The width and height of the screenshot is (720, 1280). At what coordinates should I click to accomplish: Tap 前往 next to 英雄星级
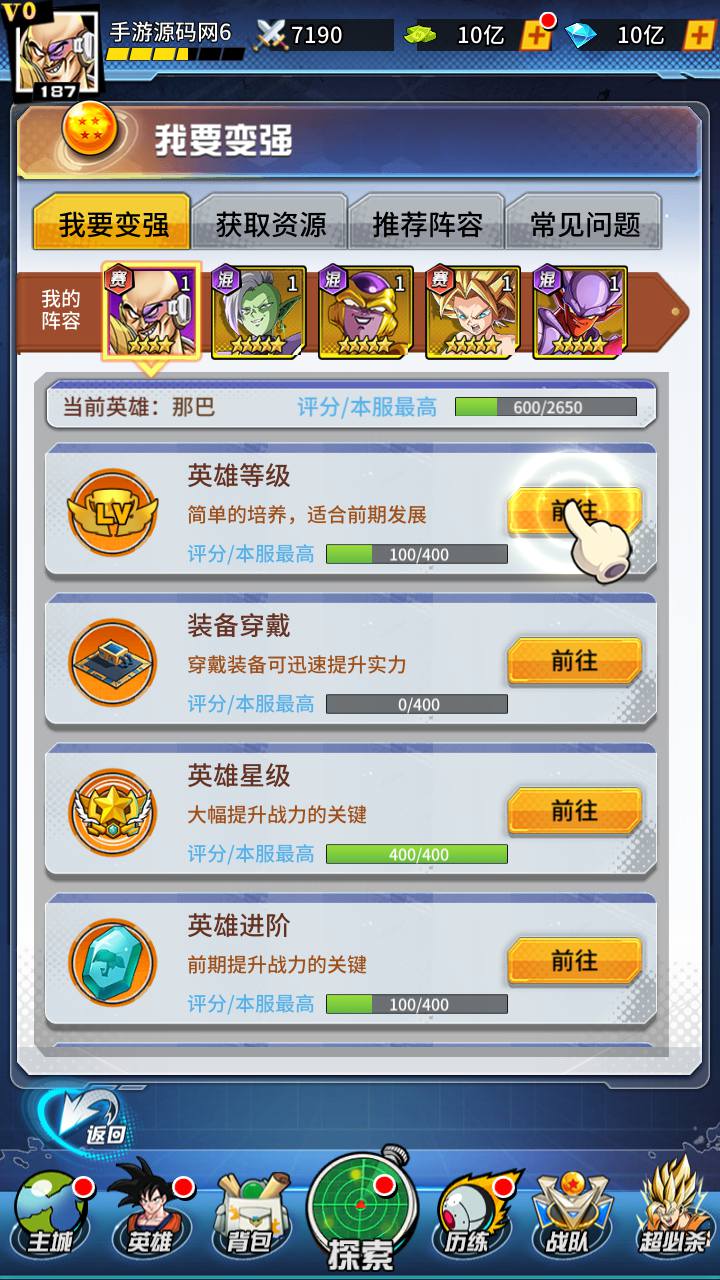(x=574, y=811)
